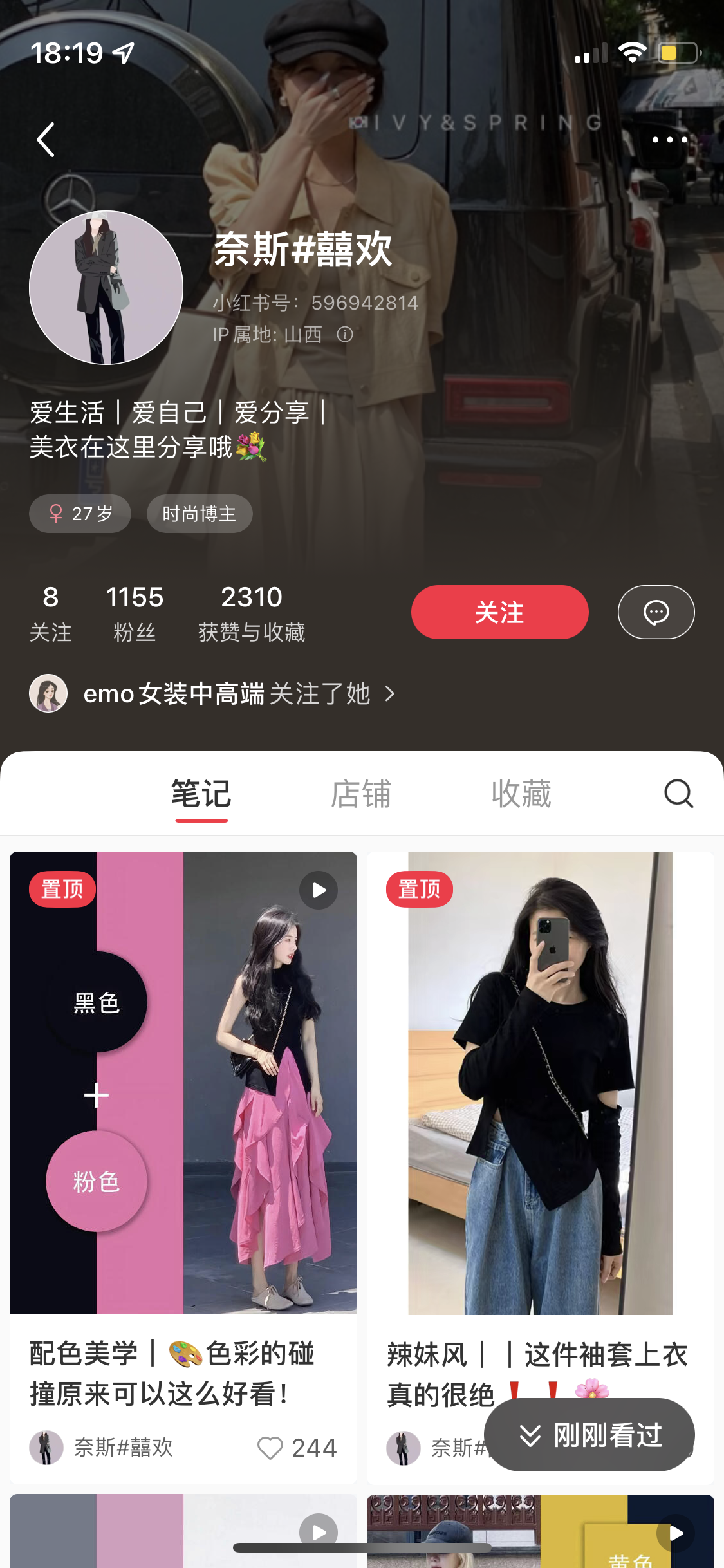Open the 配色美学 pinned video note
This screenshot has width=724, height=1568.
pyautogui.click(x=183, y=1081)
